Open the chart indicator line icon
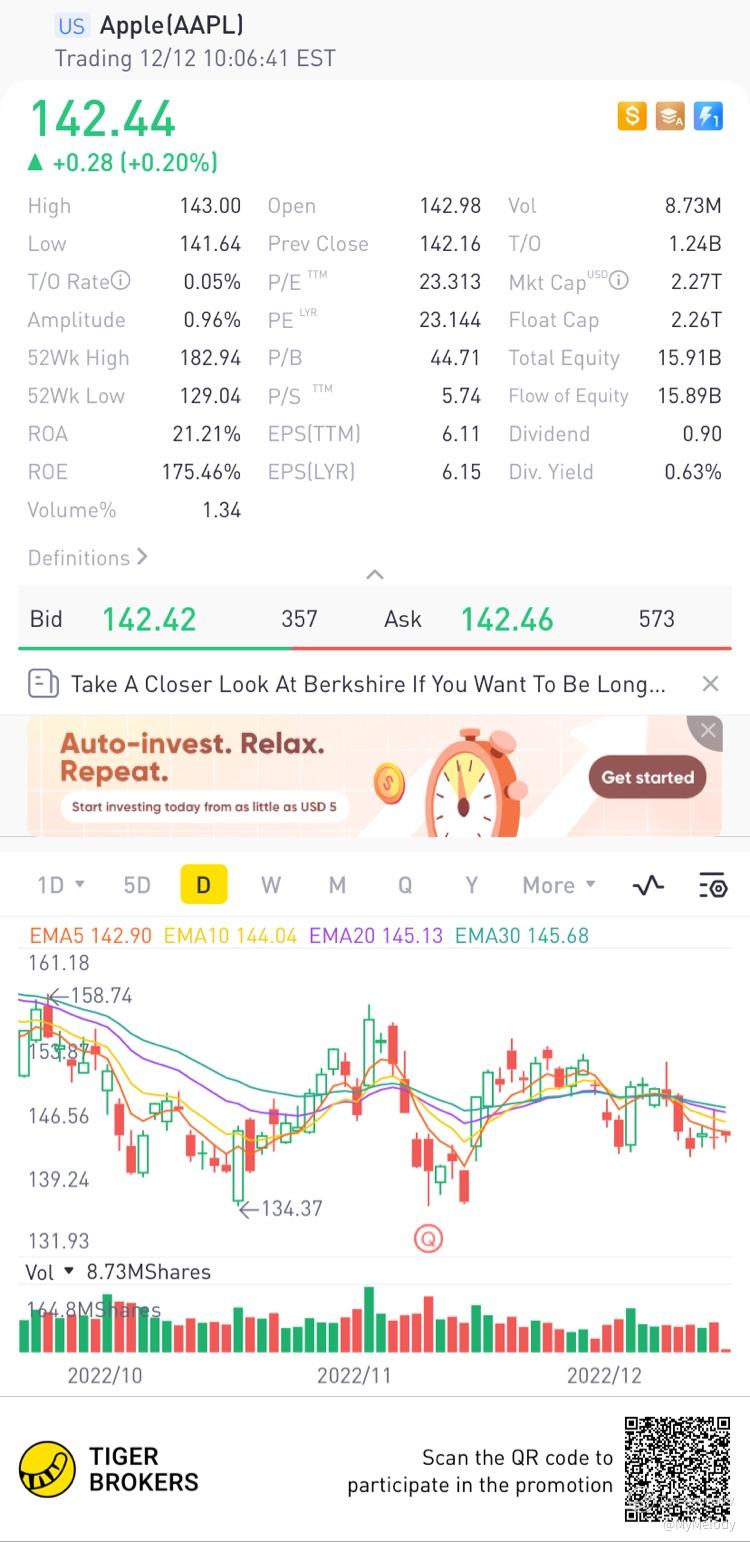Screen dimensions: 750x1542 (648, 885)
